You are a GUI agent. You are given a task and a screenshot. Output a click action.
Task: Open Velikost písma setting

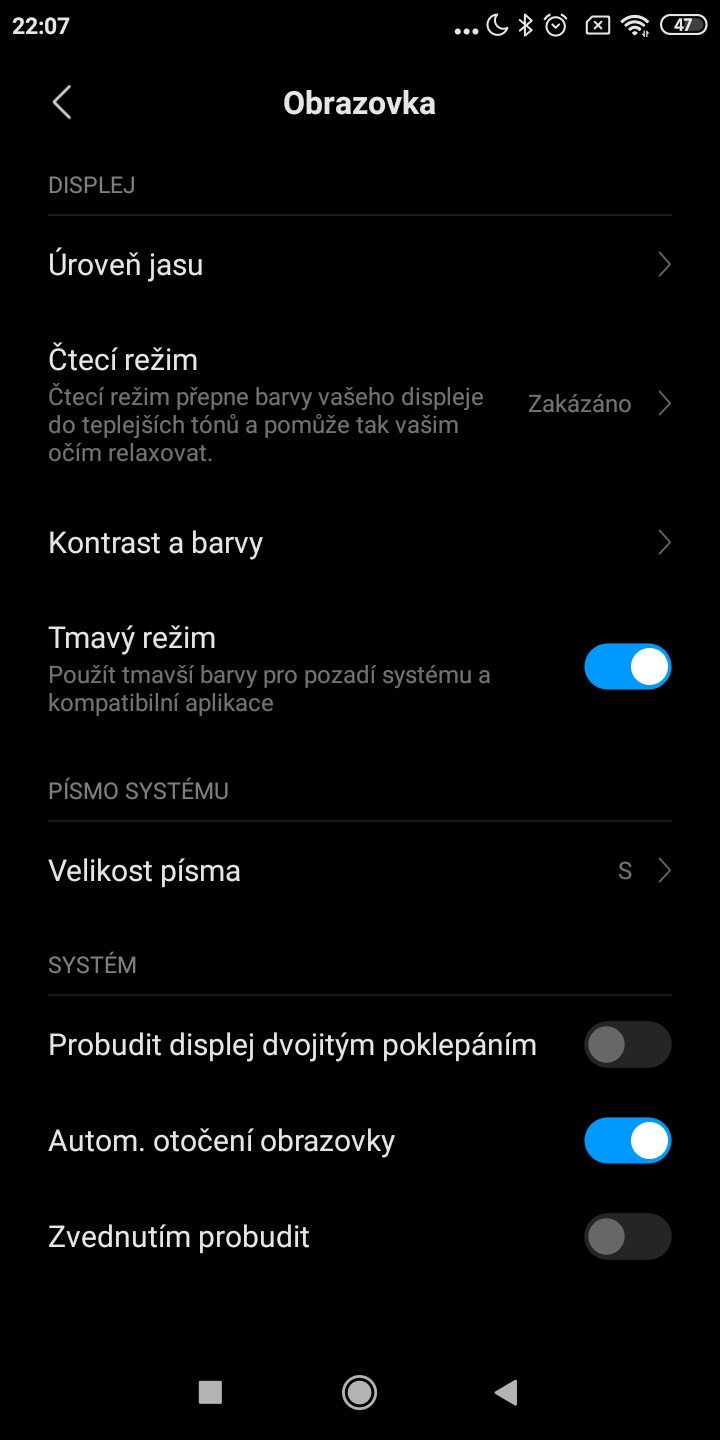360,871
